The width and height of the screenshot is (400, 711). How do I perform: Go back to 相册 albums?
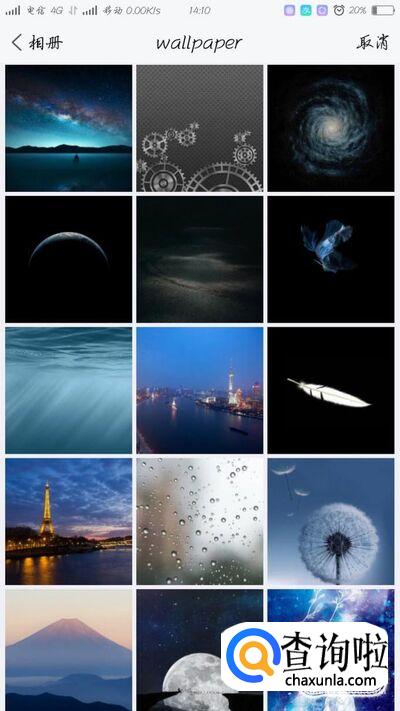coord(37,43)
